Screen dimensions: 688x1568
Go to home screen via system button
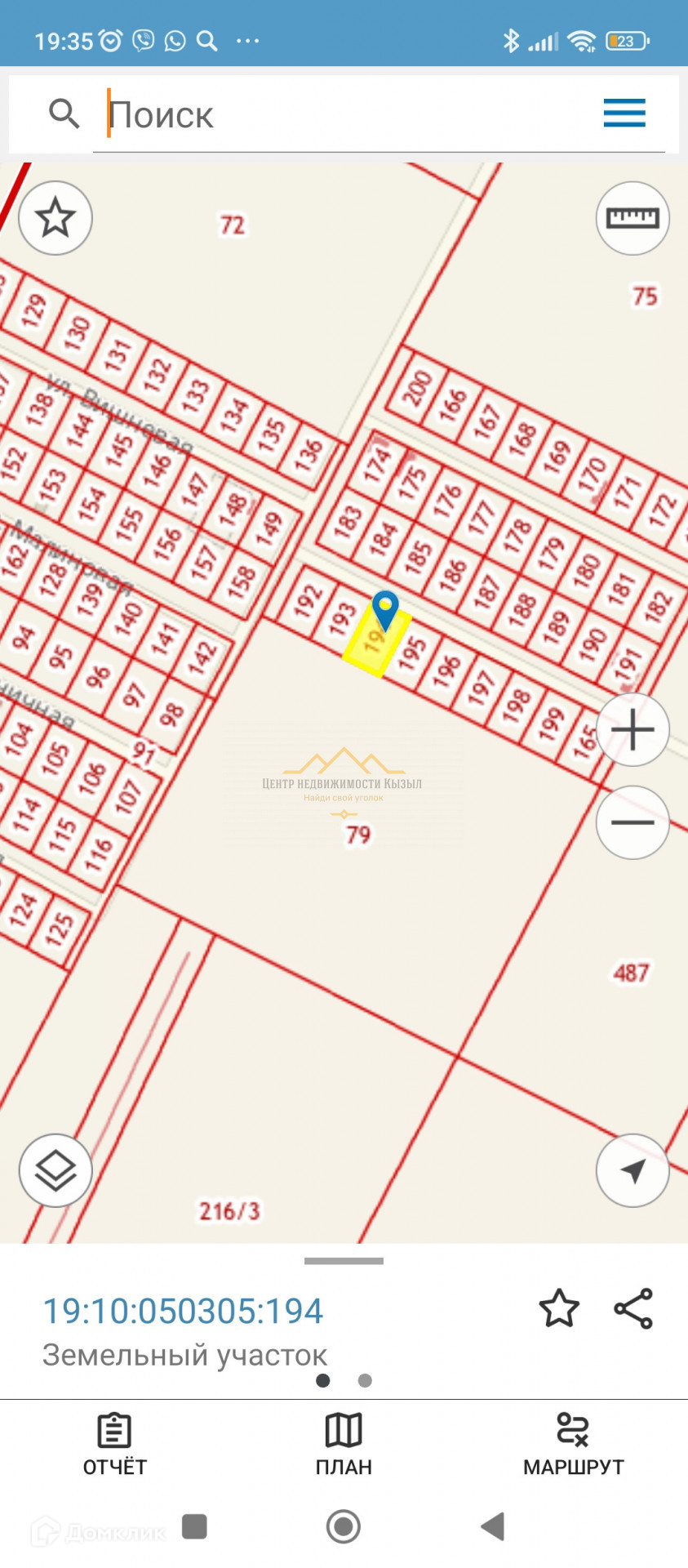(x=344, y=1526)
